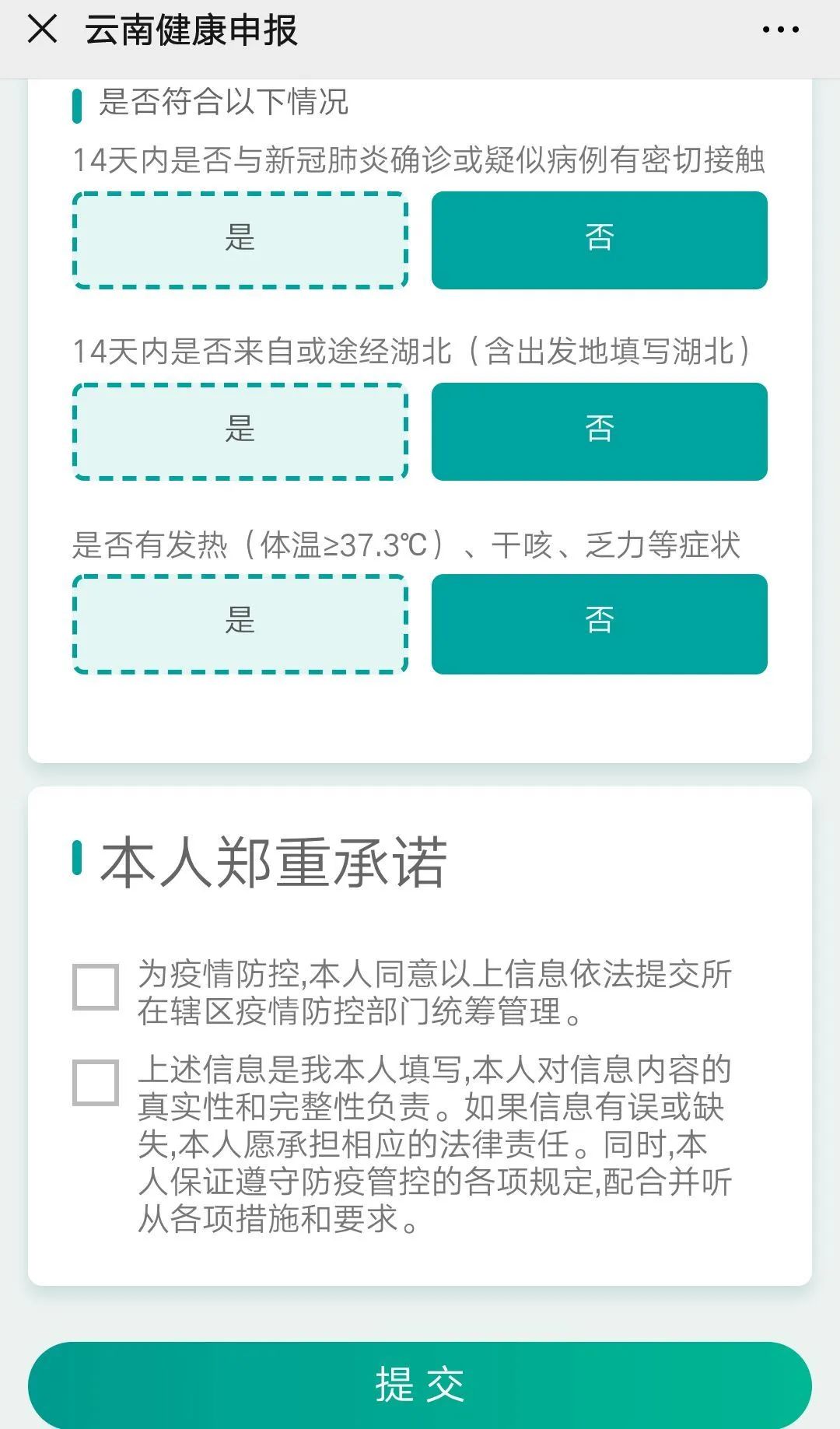This screenshot has height=1429, width=840.
Task: Select 否 for close contact with confirmed cases
Action: 600,240
